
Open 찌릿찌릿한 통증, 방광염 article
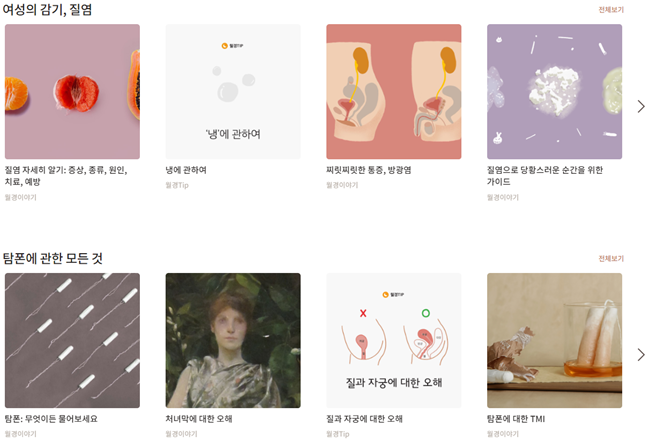coord(394,92)
